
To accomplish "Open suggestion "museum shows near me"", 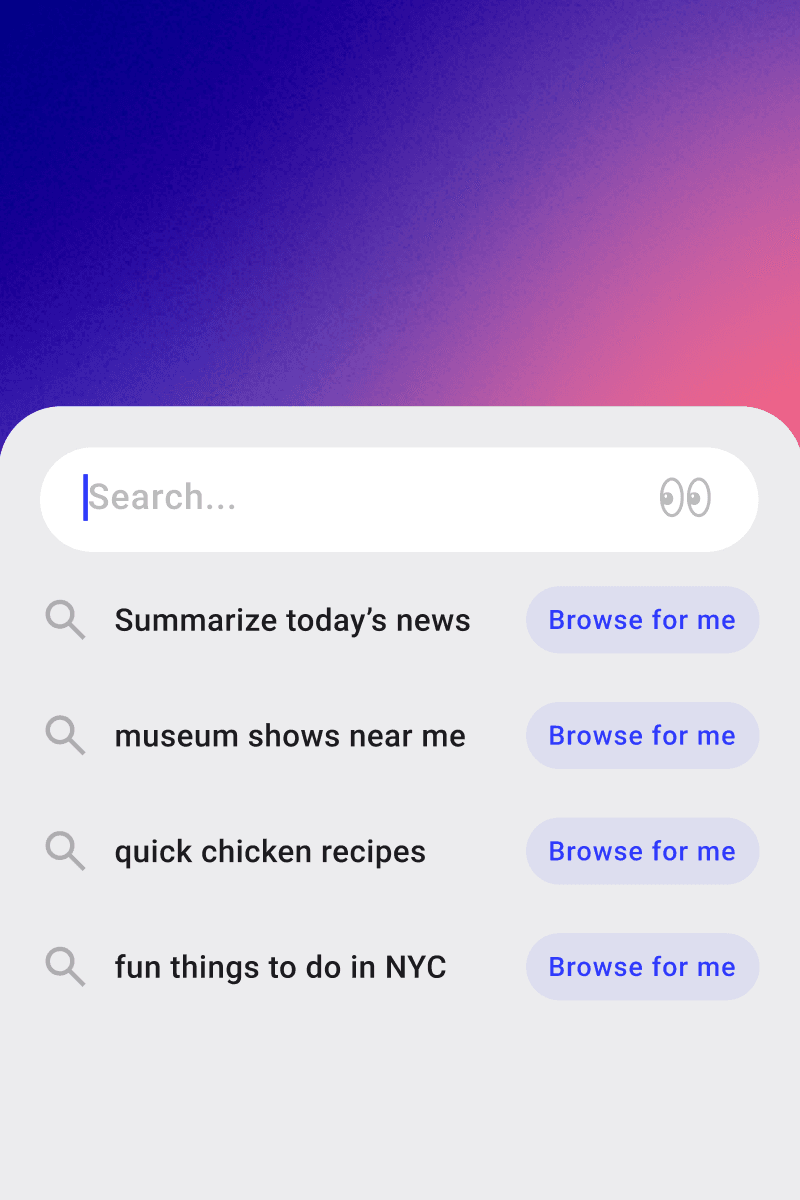I will 290,736.
